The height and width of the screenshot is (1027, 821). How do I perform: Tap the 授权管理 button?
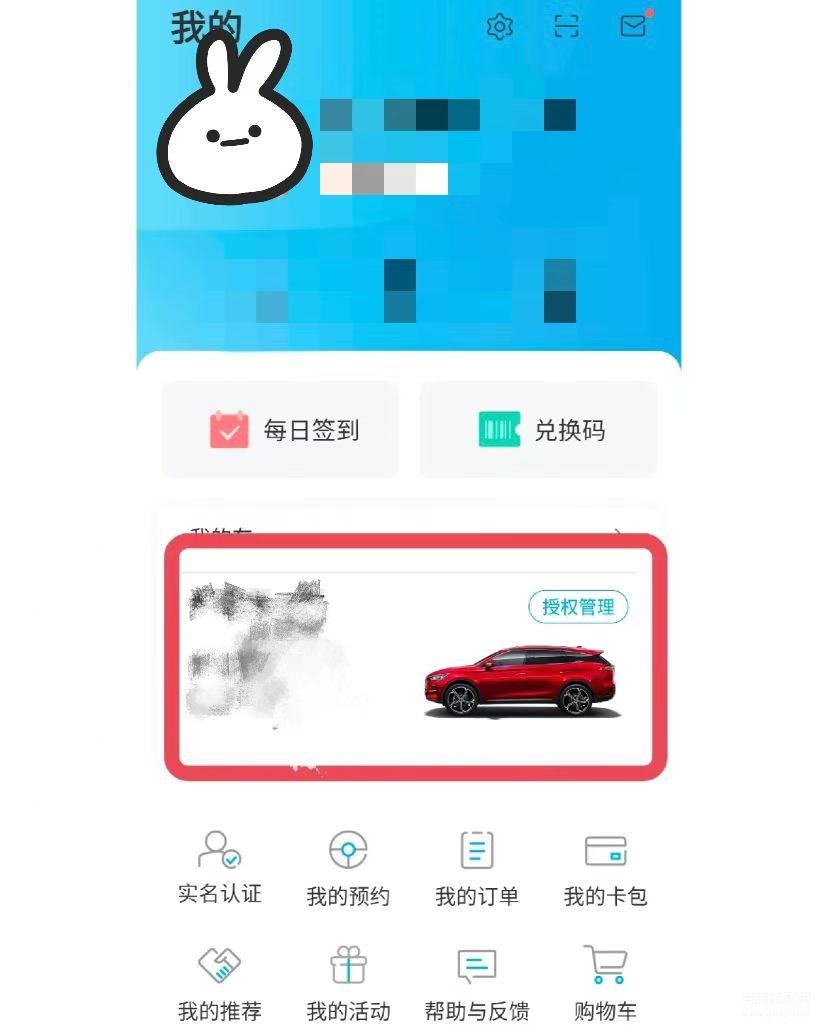578,606
